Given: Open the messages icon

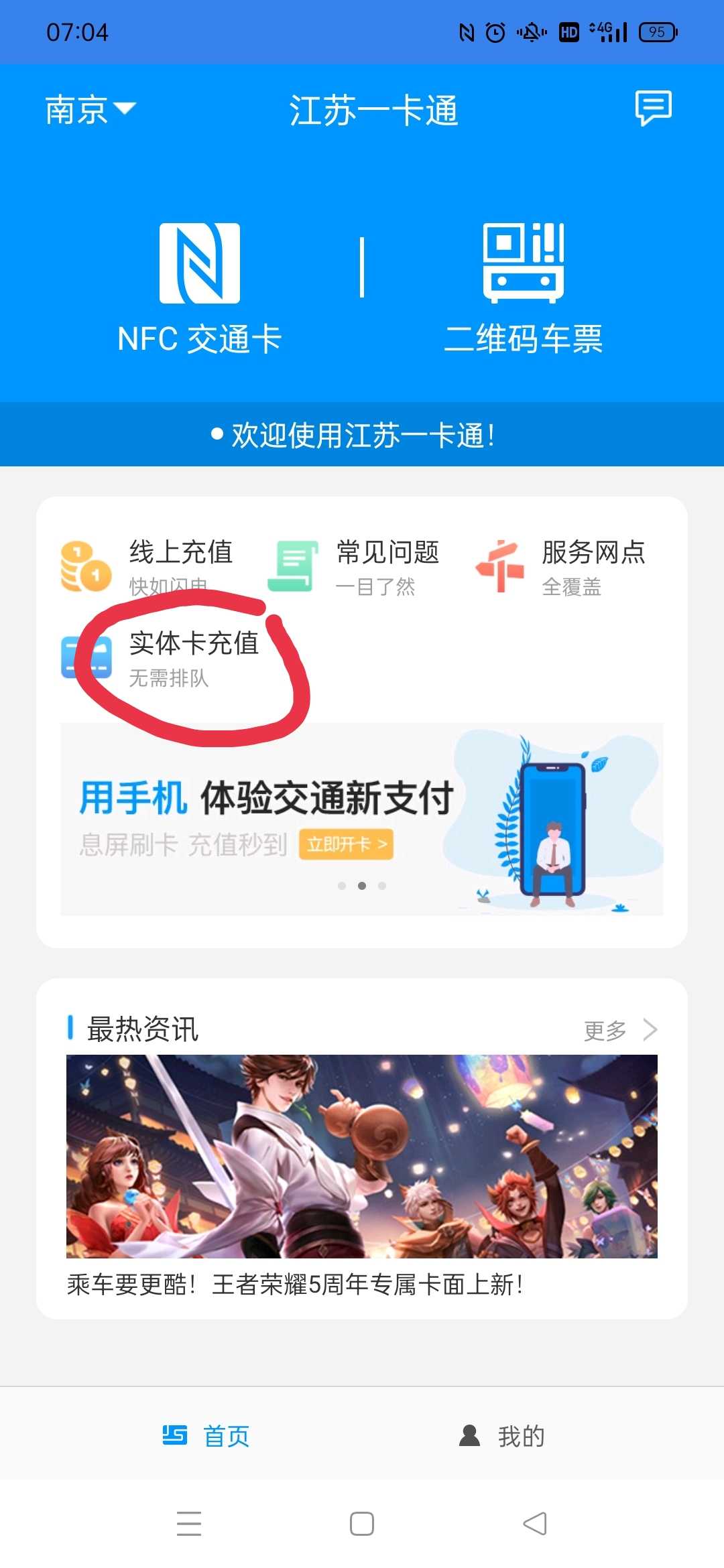Looking at the screenshot, I should point(653,108).
